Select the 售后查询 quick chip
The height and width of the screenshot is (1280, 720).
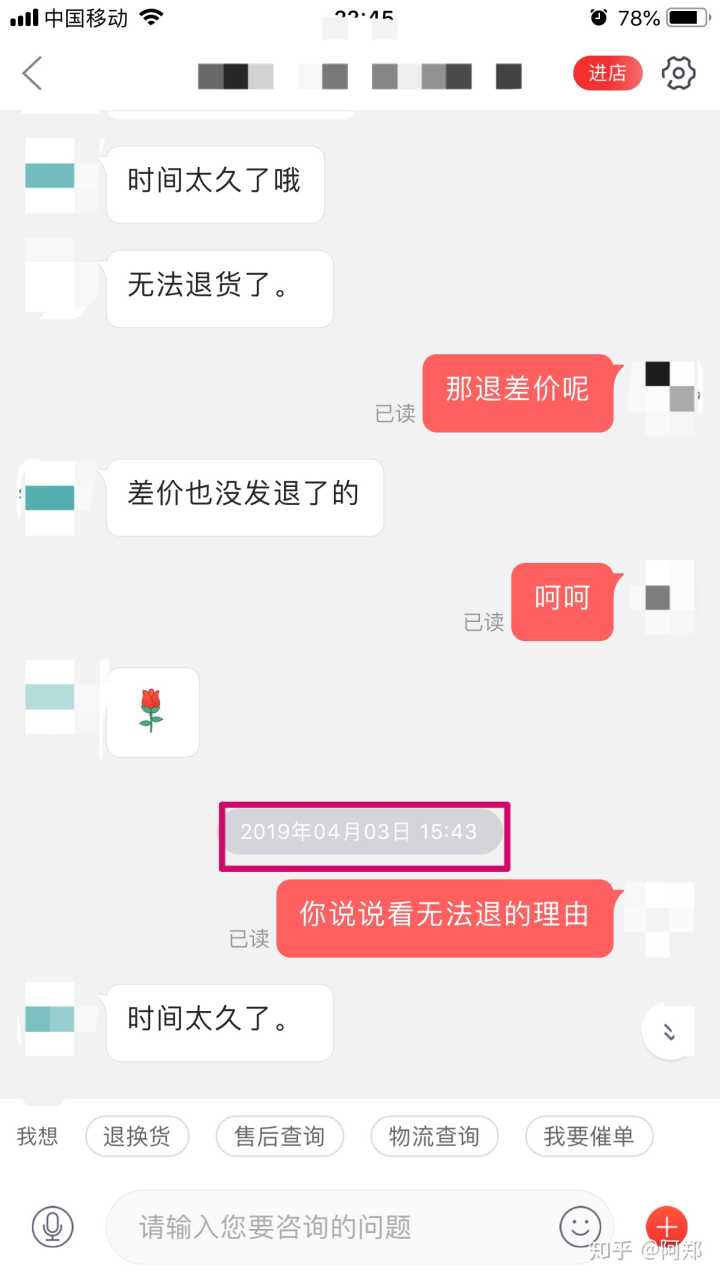(x=279, y=1136)
